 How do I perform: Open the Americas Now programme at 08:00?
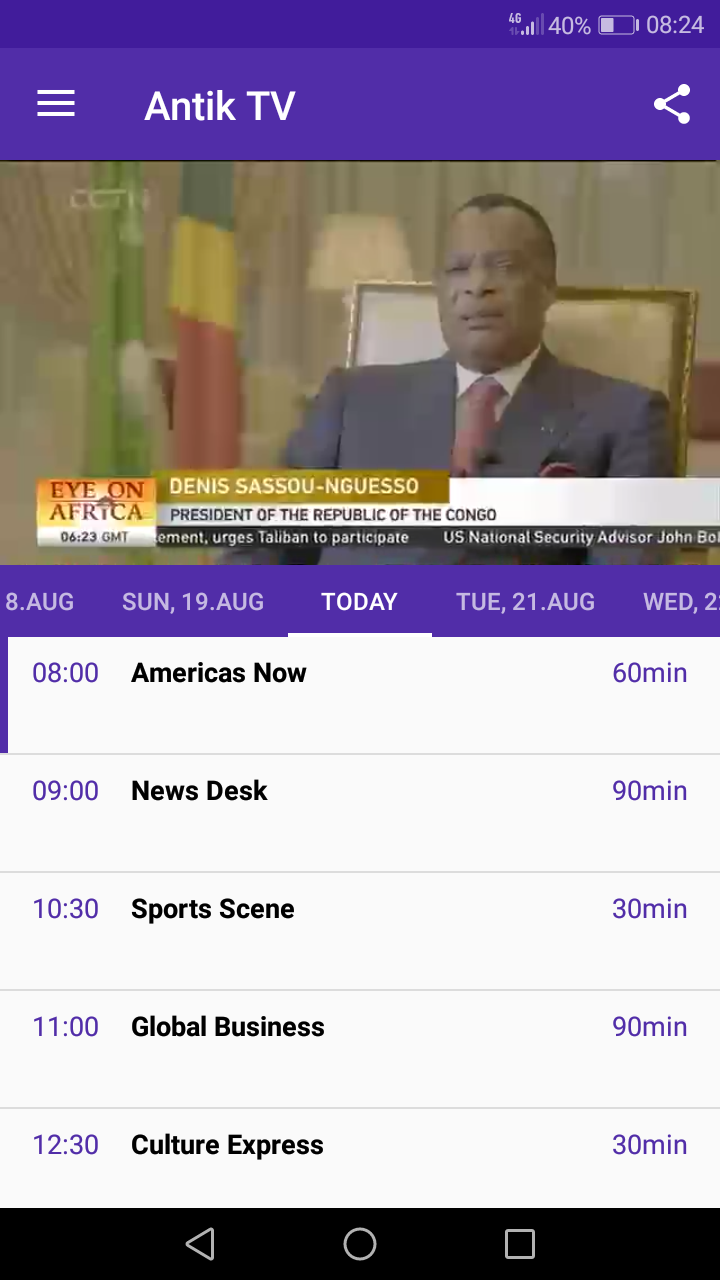(x=360, y=695)
